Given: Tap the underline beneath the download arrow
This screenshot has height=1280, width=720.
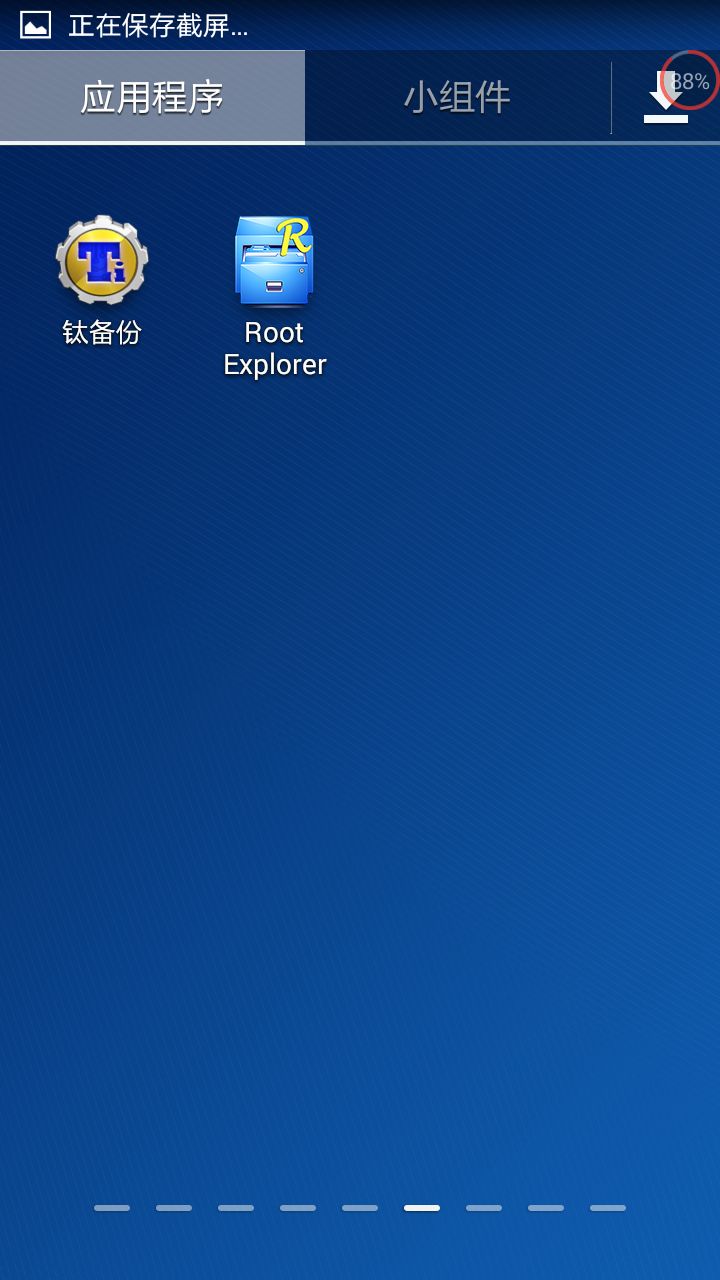Looking at the screenshot, I should (665, 117).
